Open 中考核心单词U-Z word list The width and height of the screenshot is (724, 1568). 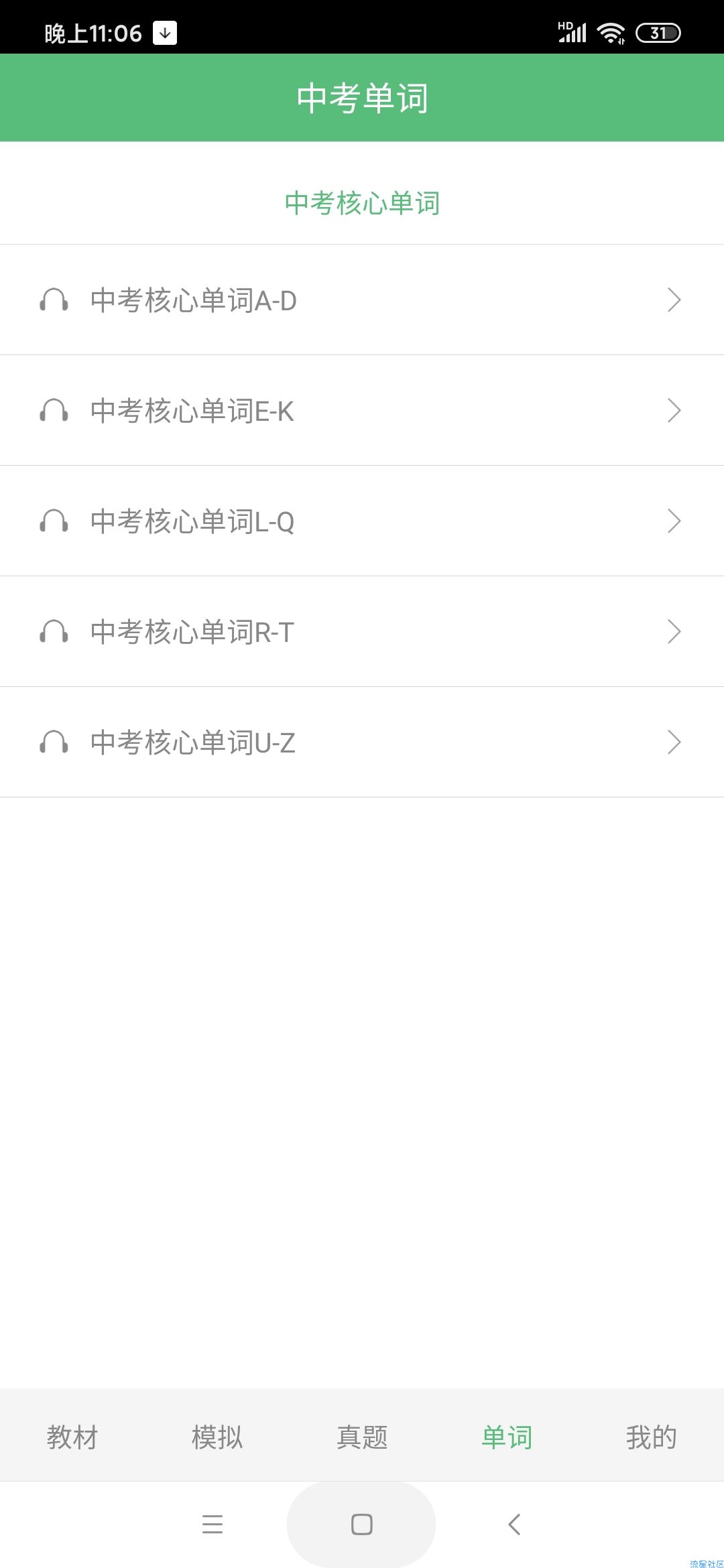pos(362,742)
